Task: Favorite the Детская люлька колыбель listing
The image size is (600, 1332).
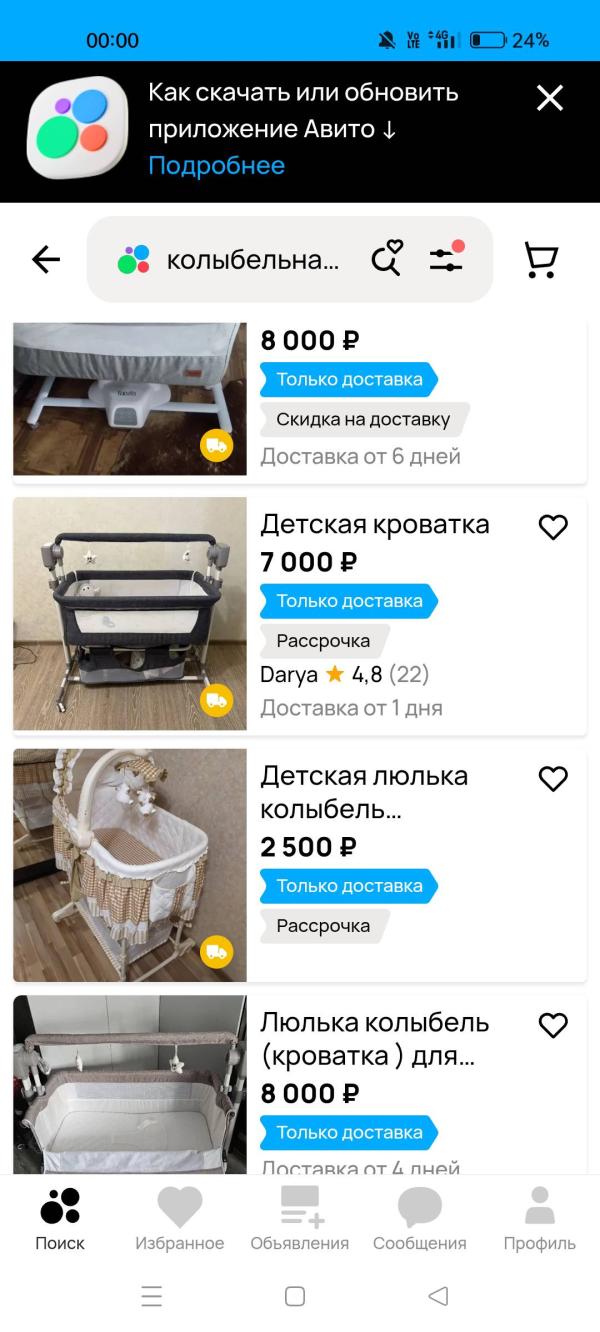Action: [x=553, y=778]
